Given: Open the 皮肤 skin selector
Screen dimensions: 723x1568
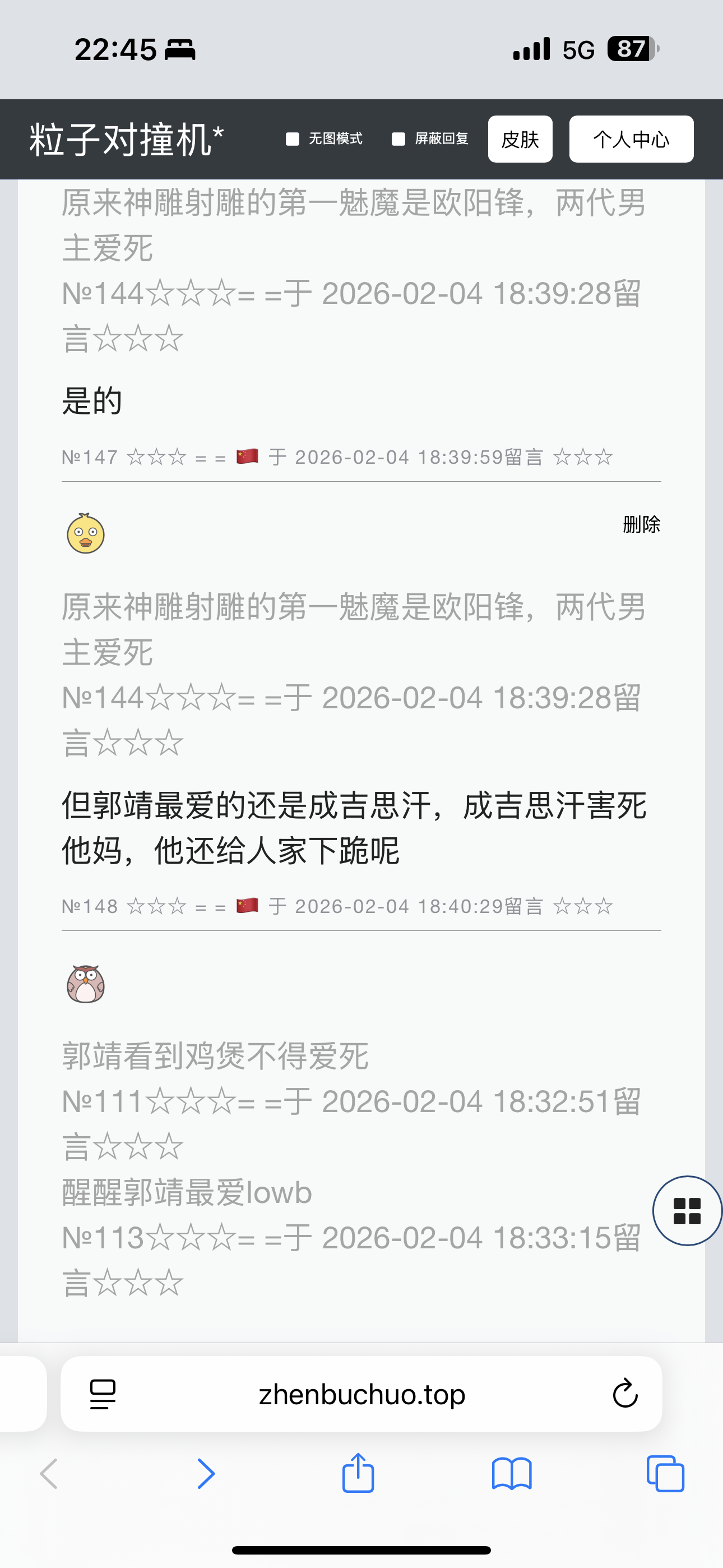Looking at the screenshot, I should pyautogui.click(x=520, y=140).
